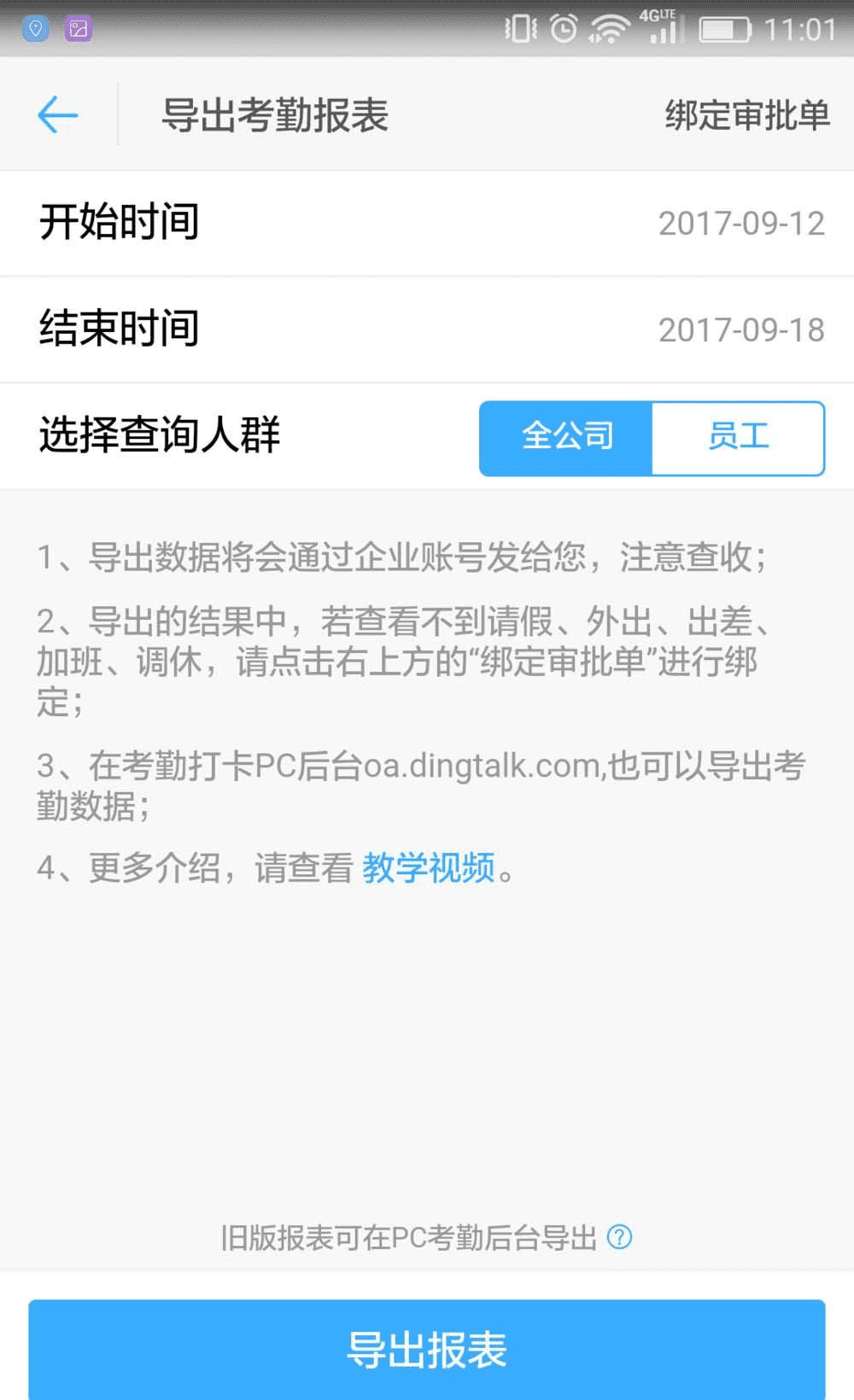The image size is (854, 1400).
Task: Open the 教学视频 tutorial link
Action: [x=429, y=868]
